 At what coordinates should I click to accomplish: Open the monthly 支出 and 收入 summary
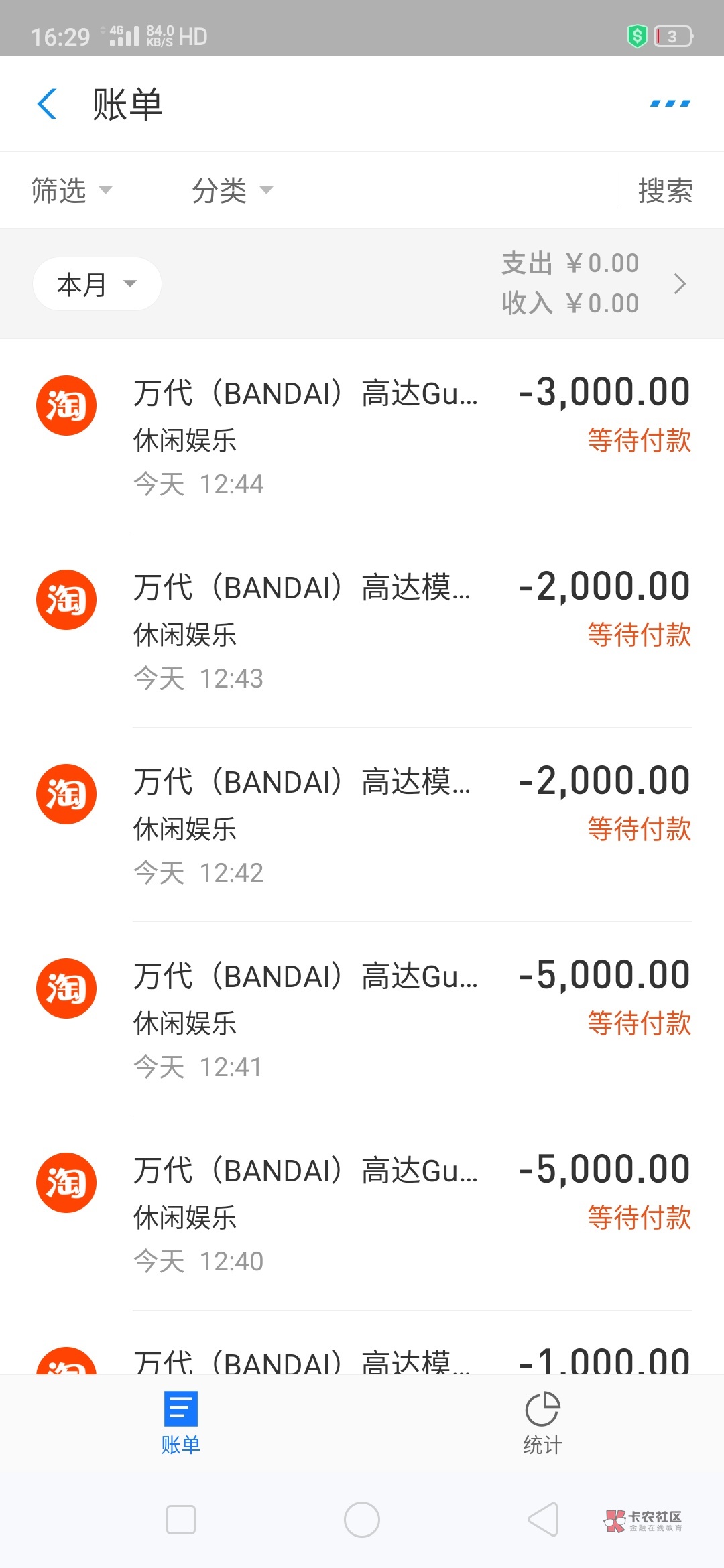coord(594,283)
